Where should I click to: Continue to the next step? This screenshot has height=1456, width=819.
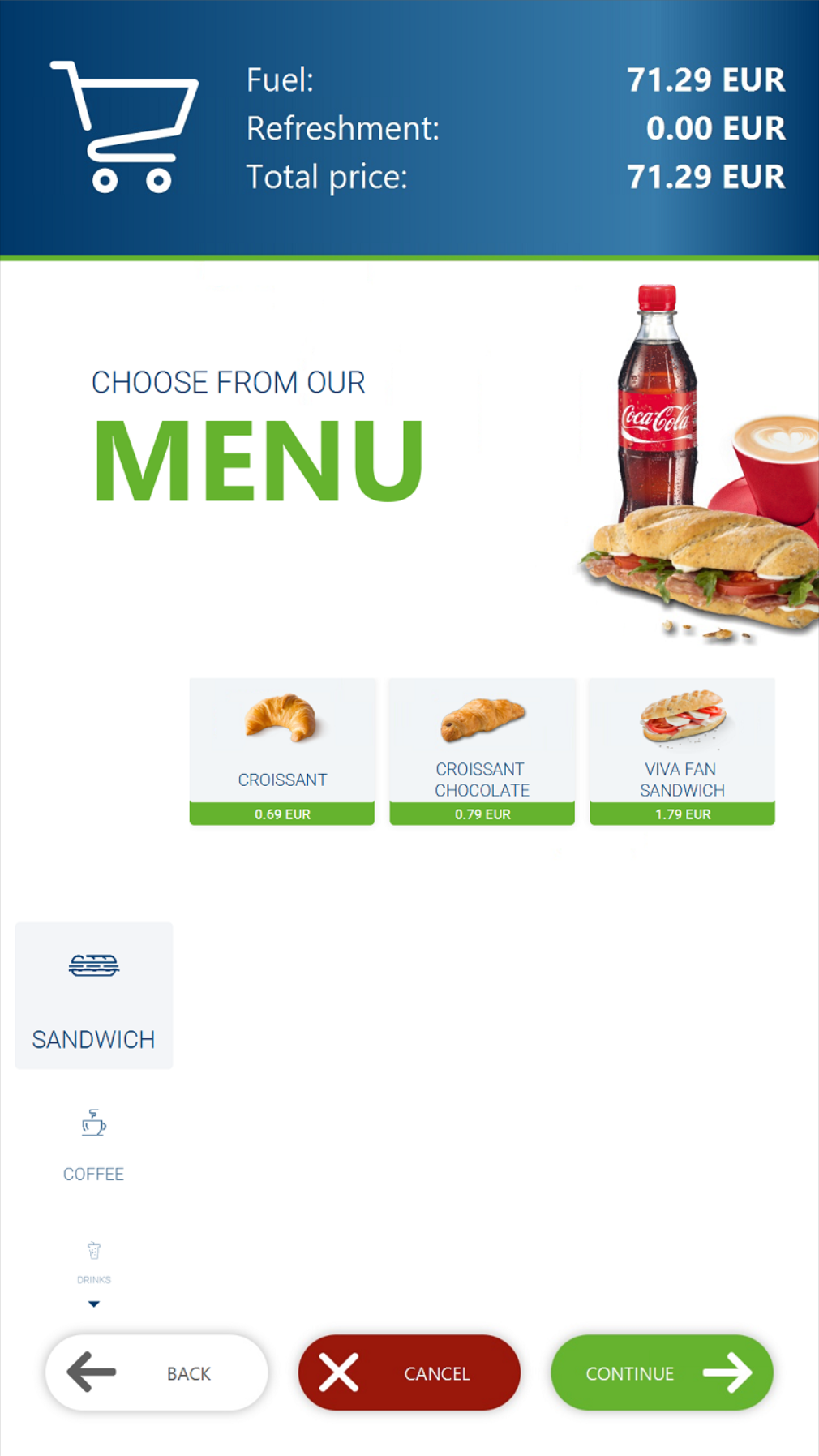[662, 1372]
